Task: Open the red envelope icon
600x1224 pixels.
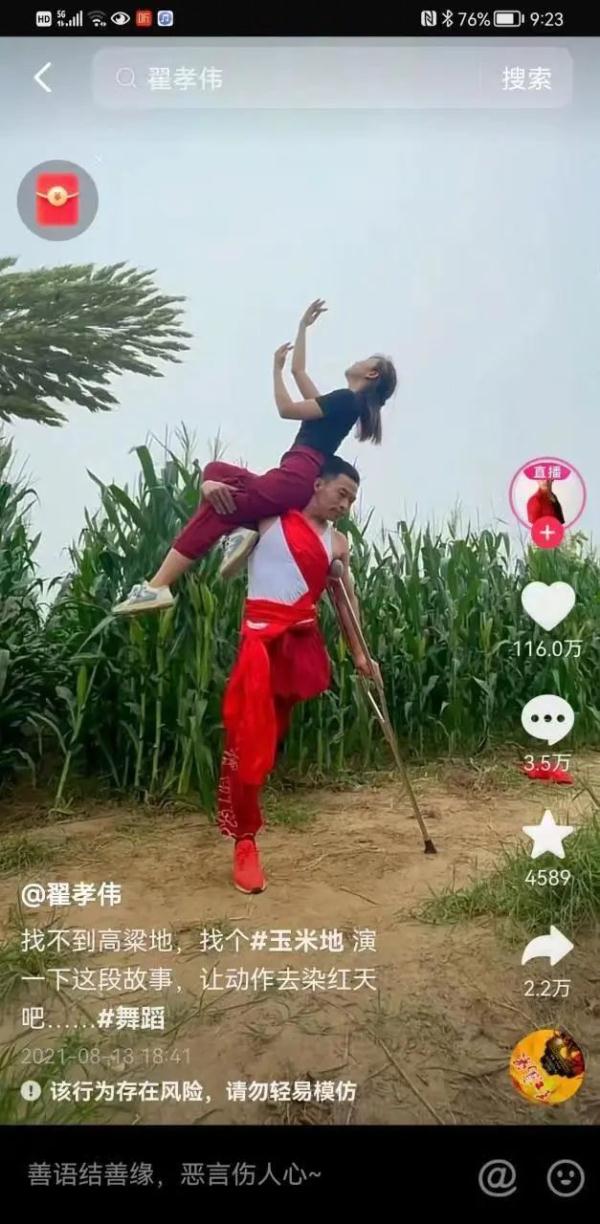Action: 57,200
